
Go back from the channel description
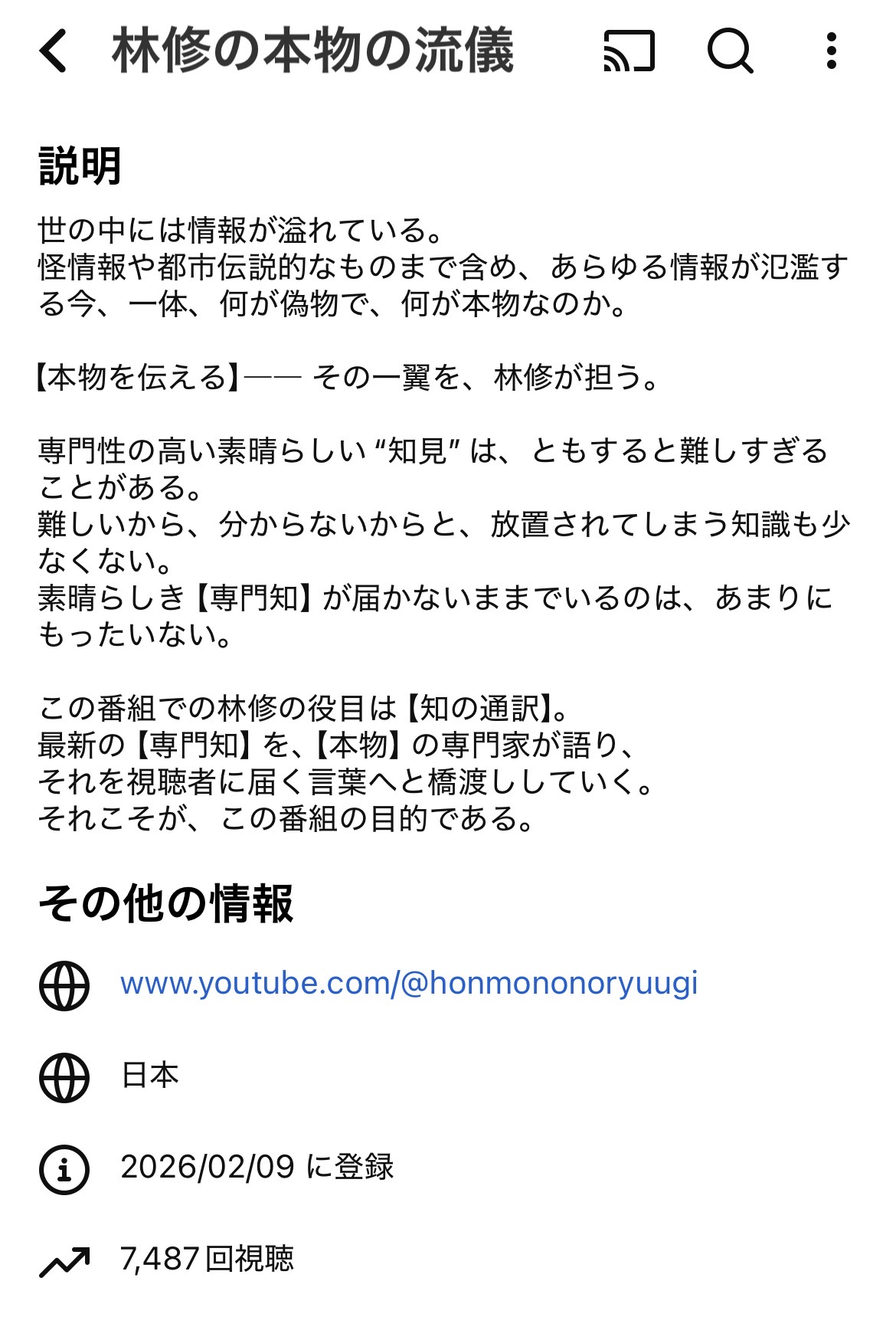click(54, 51)
